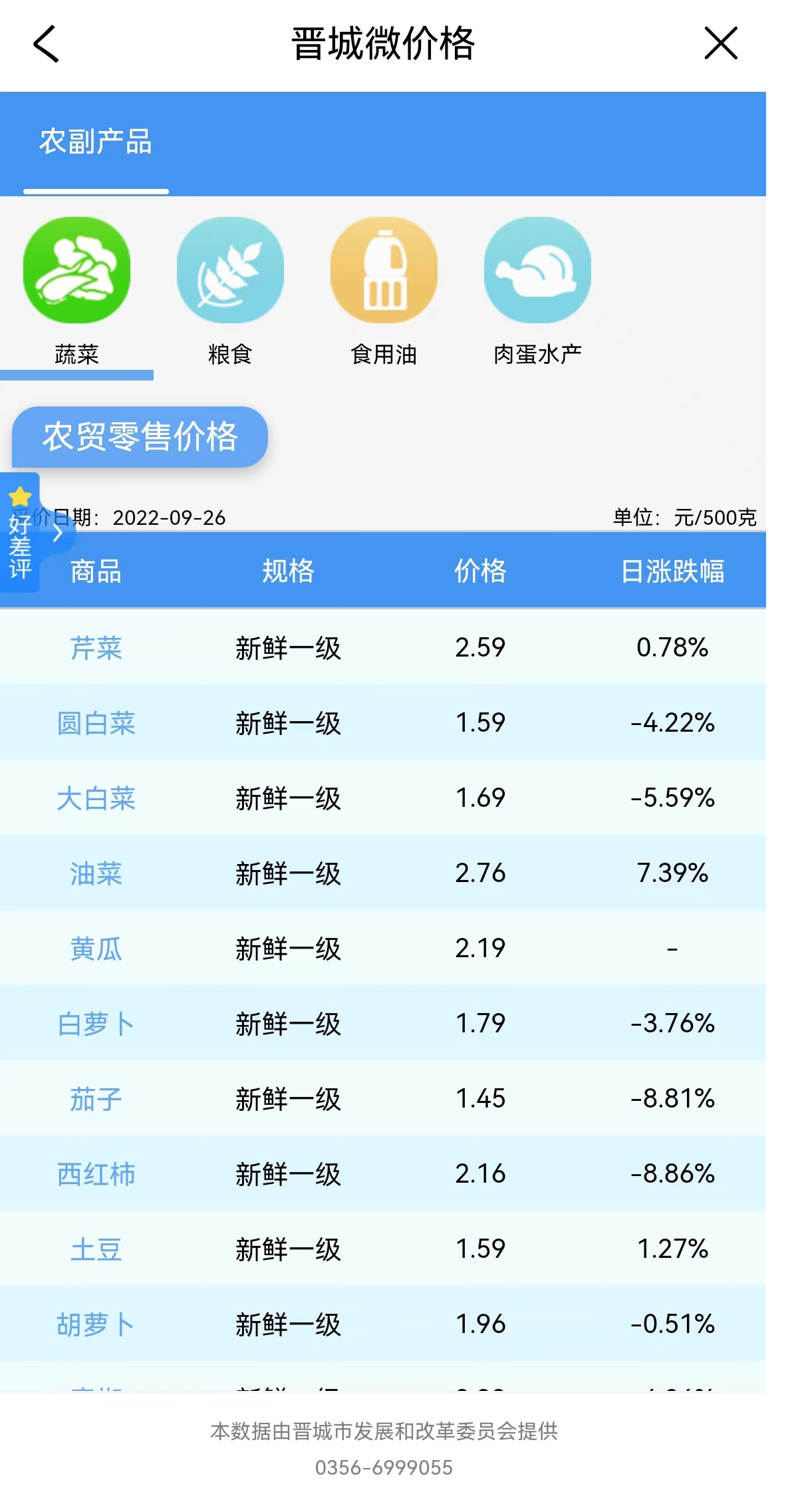Select the 蔬菜 category
The width and height of the screenshot is (812, 1504).
click(76, 291)
